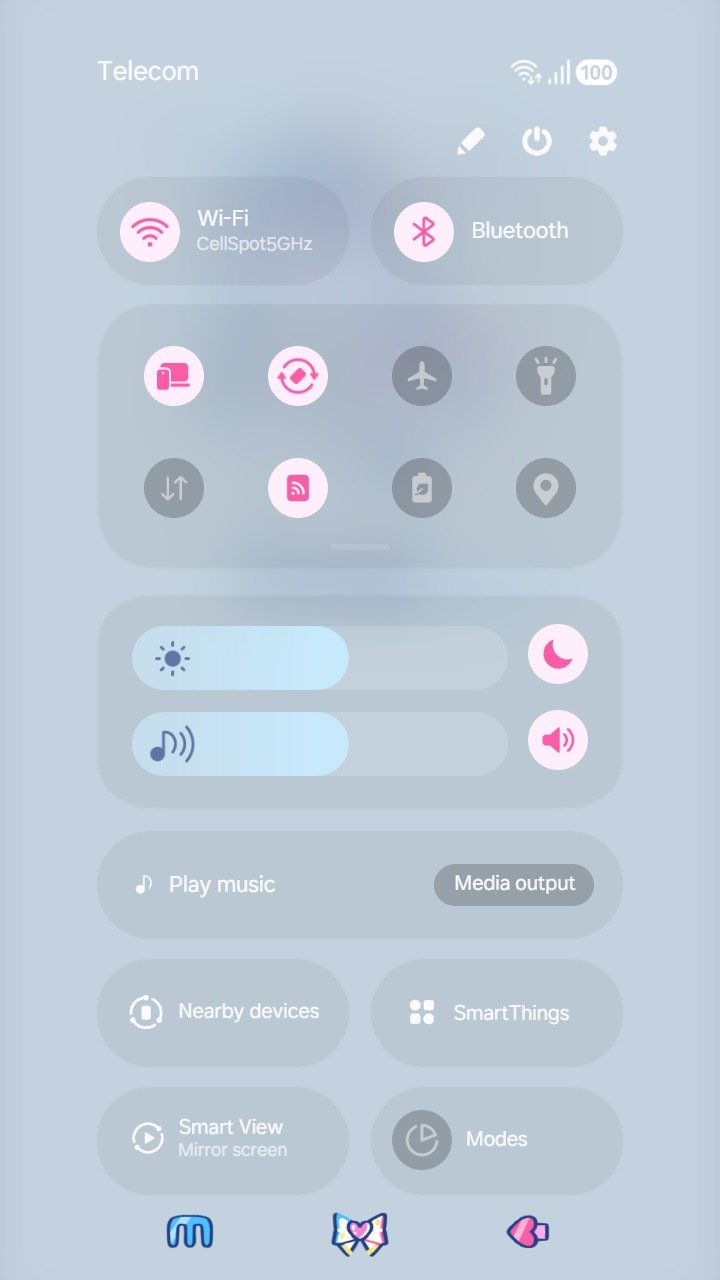Switch on the flashlight
720x1280 pixels.
pyautogui.click(x=546, y=376)
